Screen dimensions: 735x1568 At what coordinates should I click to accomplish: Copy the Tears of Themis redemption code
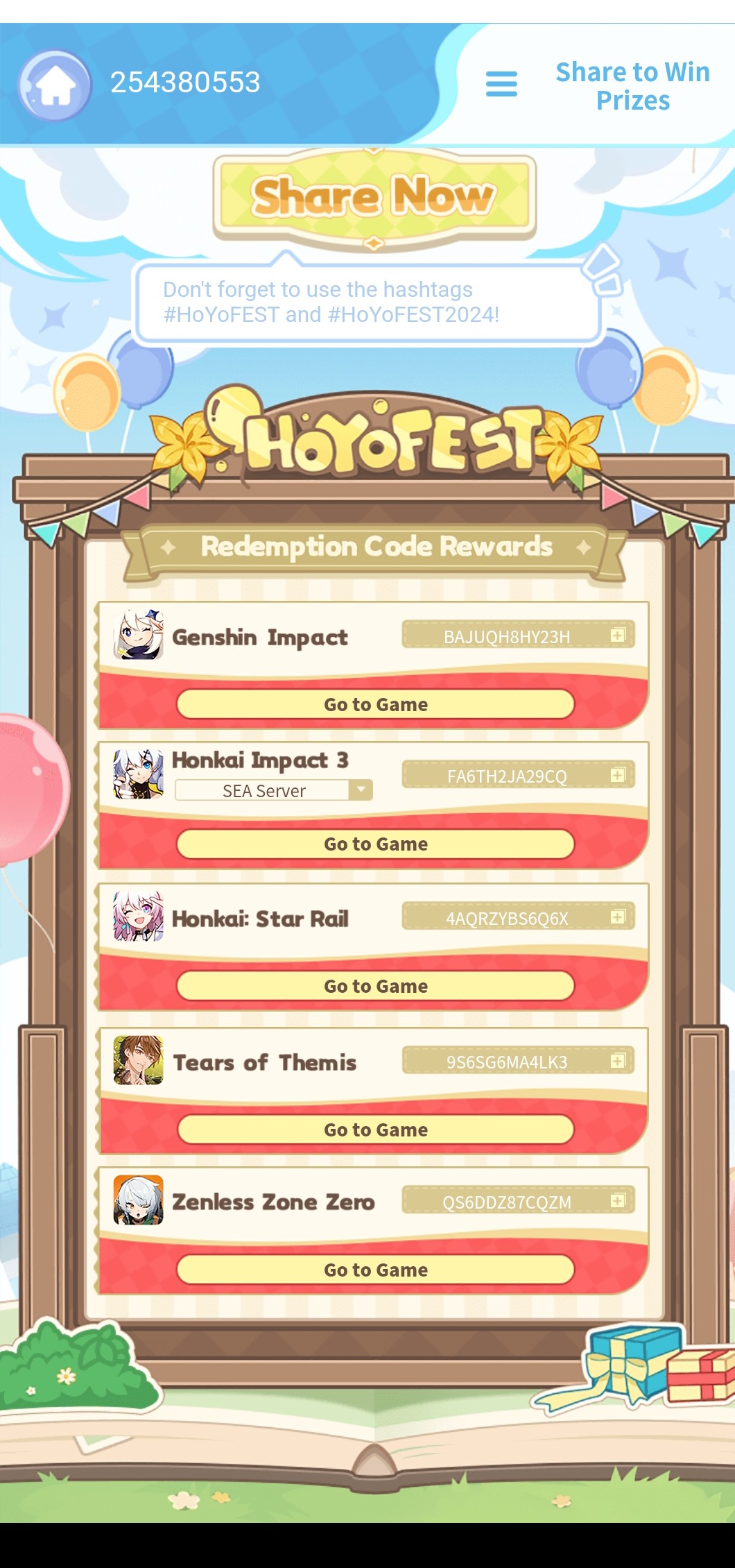(x=617, y=1061)
